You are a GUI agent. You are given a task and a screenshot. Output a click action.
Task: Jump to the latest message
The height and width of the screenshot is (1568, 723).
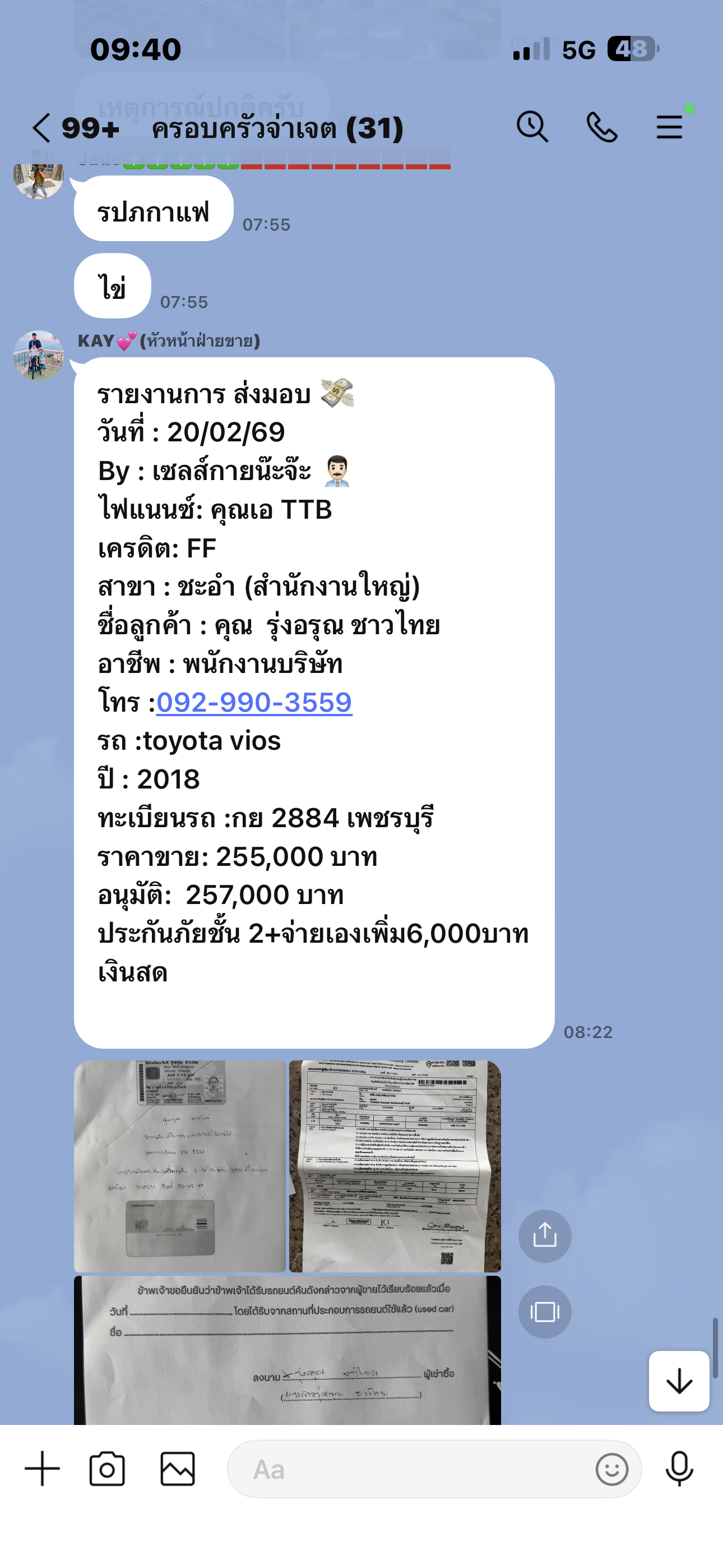[x=679, y=1381]
